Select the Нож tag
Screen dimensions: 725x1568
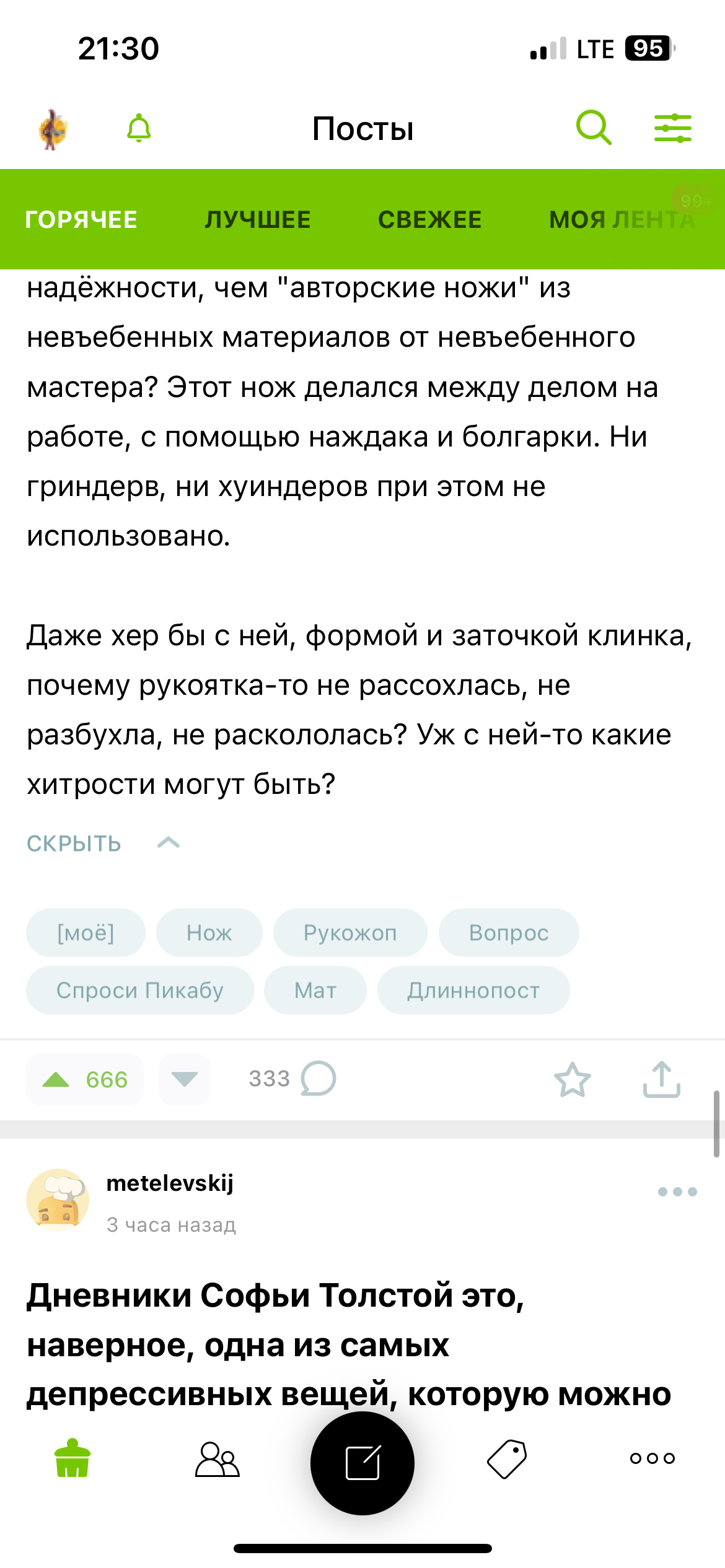coord(209,933)
